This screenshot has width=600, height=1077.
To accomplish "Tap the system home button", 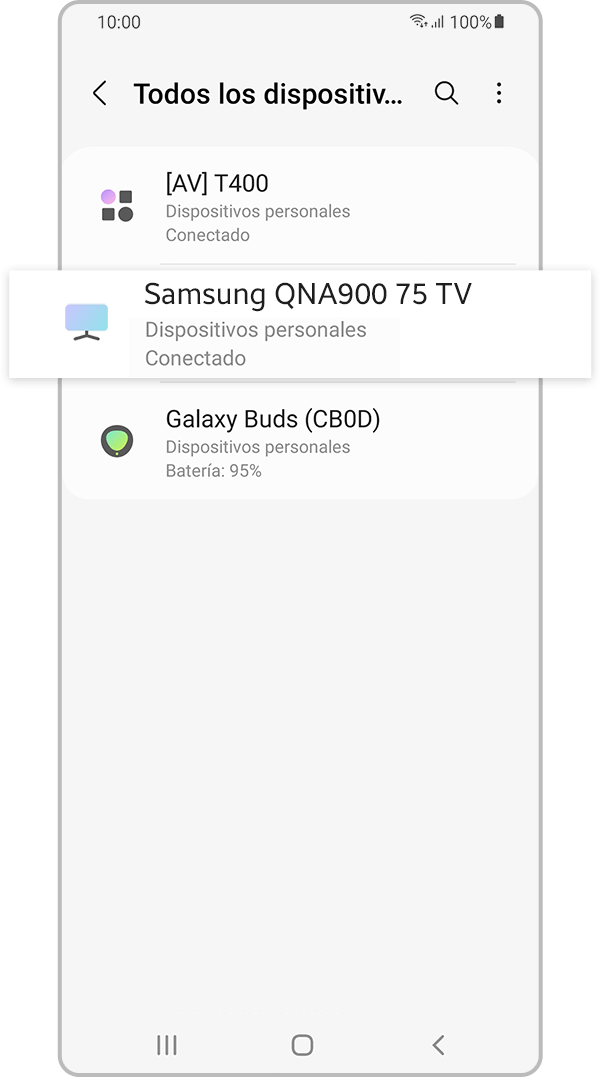I will tap(302, 1045).
